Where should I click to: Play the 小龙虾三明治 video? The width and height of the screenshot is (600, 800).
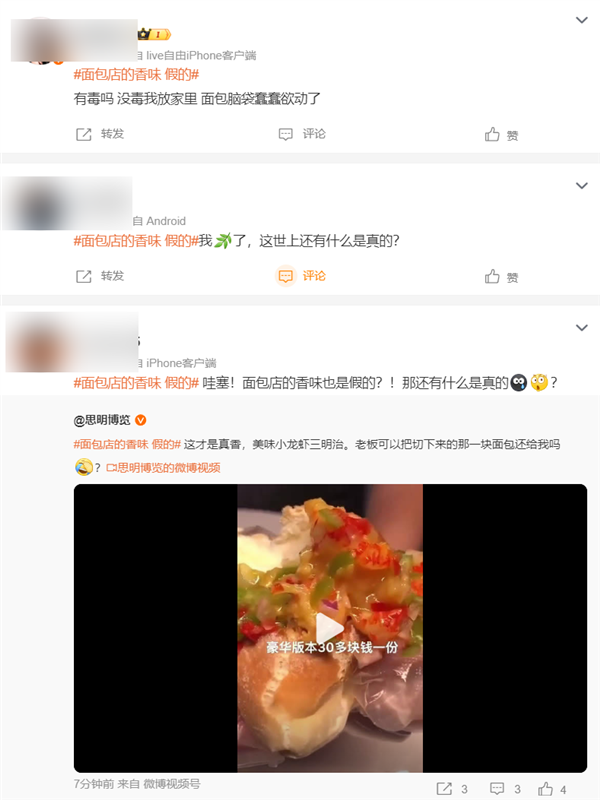[x=330, y=628]
